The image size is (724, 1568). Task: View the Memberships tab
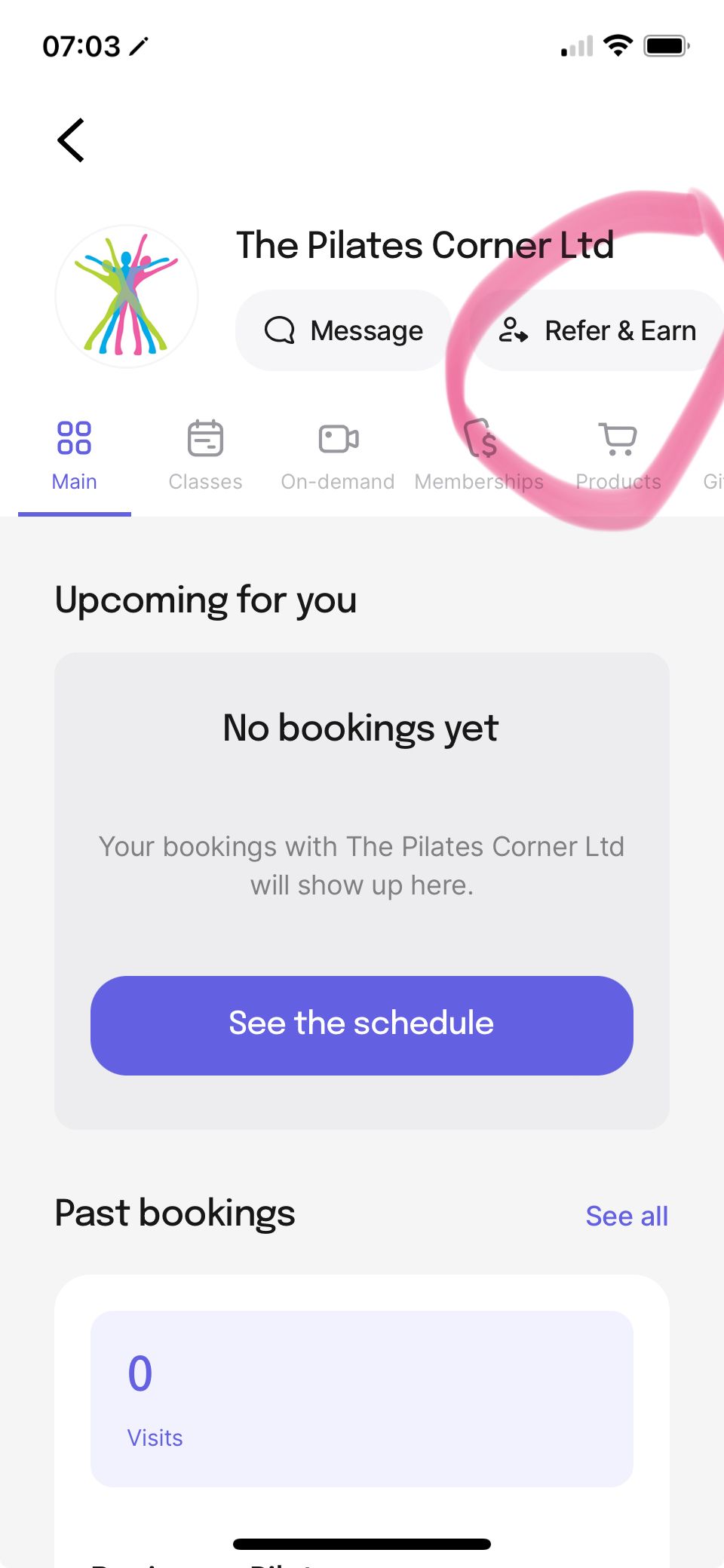click(x=480, y=456)
